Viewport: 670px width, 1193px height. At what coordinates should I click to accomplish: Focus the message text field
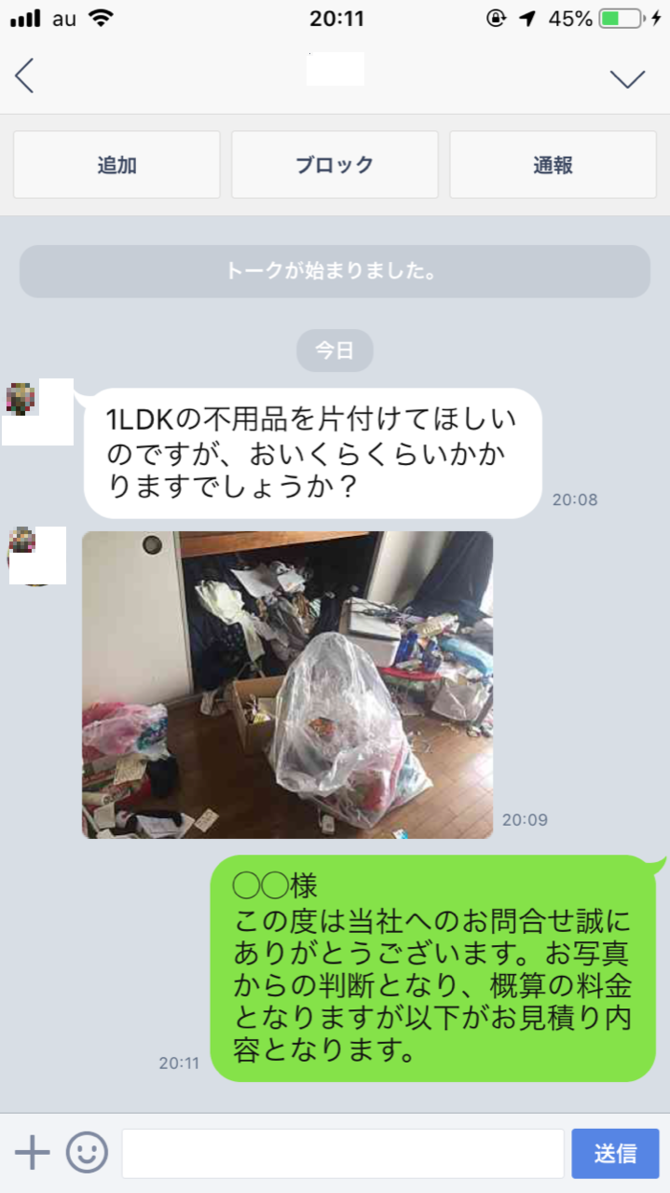coord(342,1153)
